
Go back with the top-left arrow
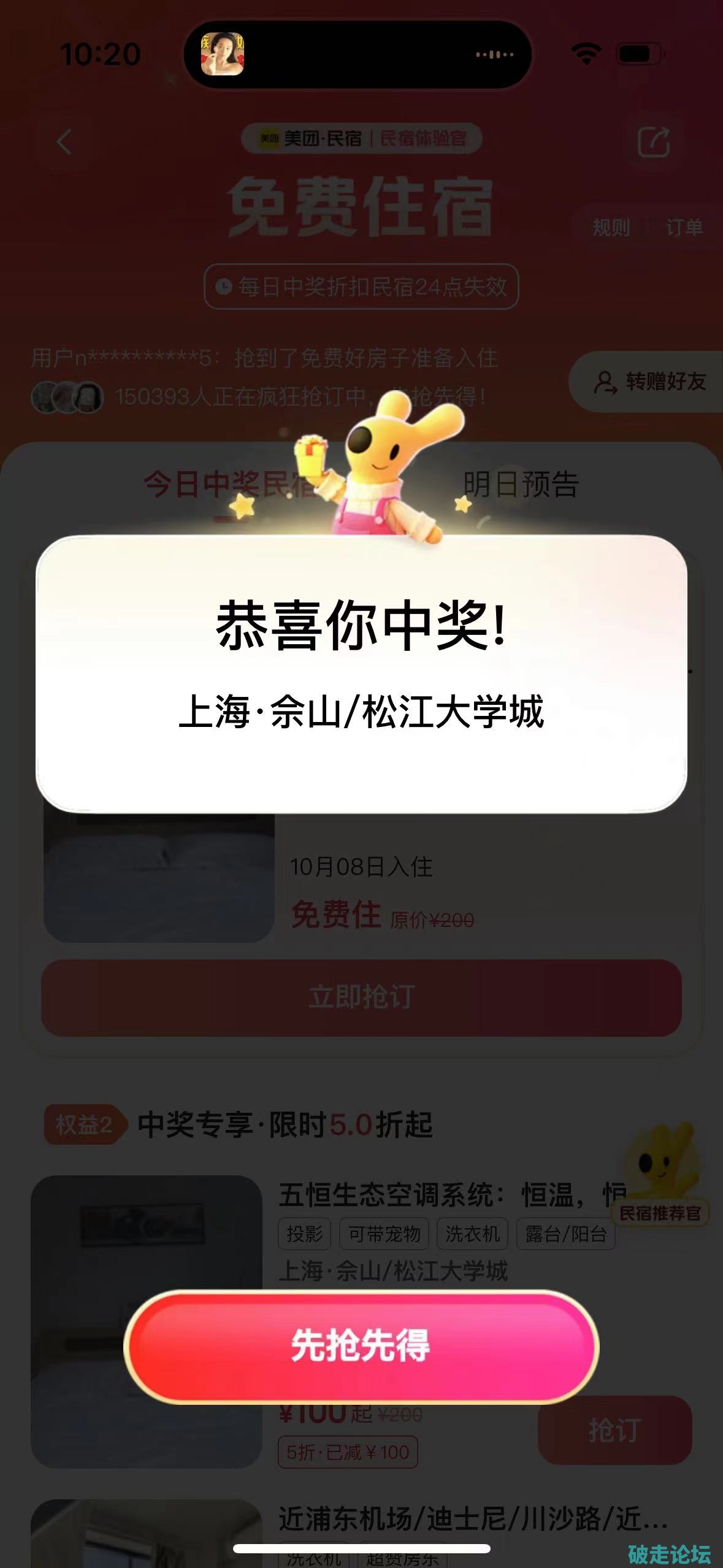64,142
